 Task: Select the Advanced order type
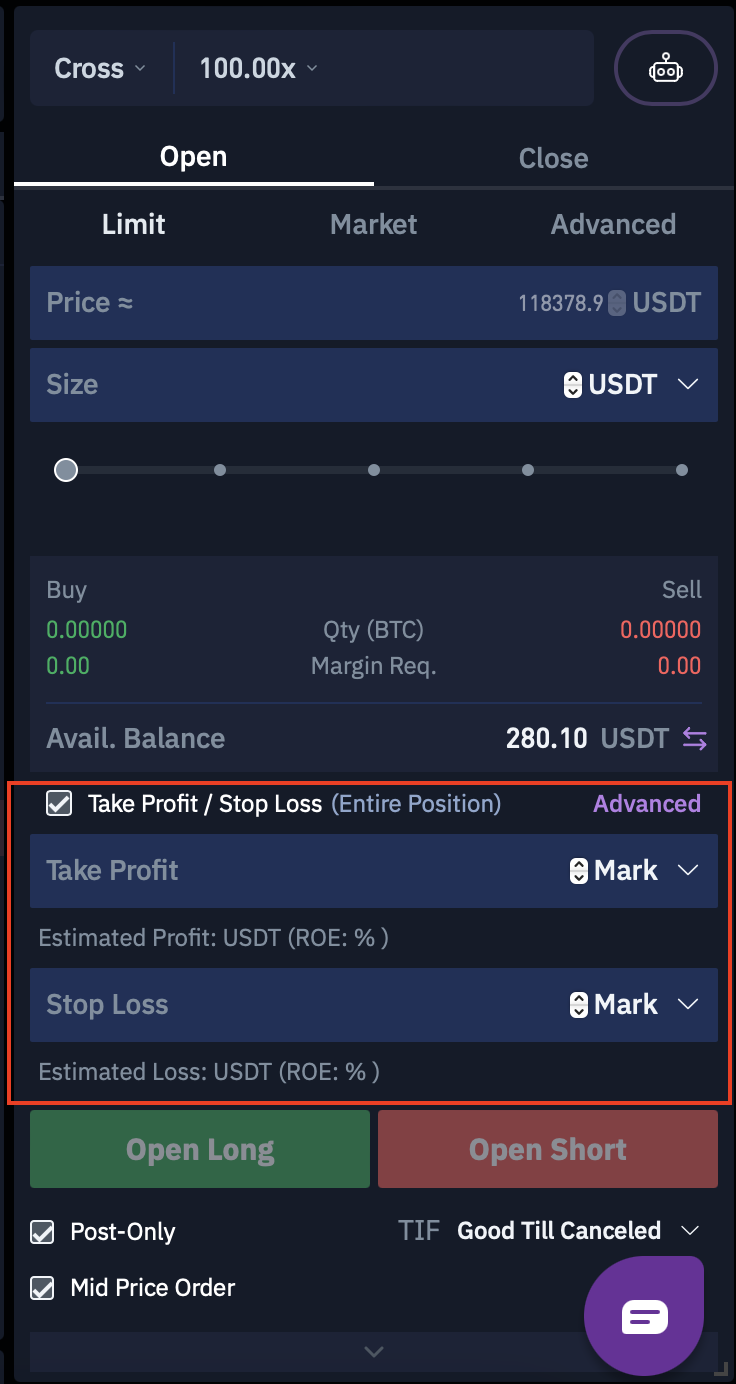pos(613,224)
